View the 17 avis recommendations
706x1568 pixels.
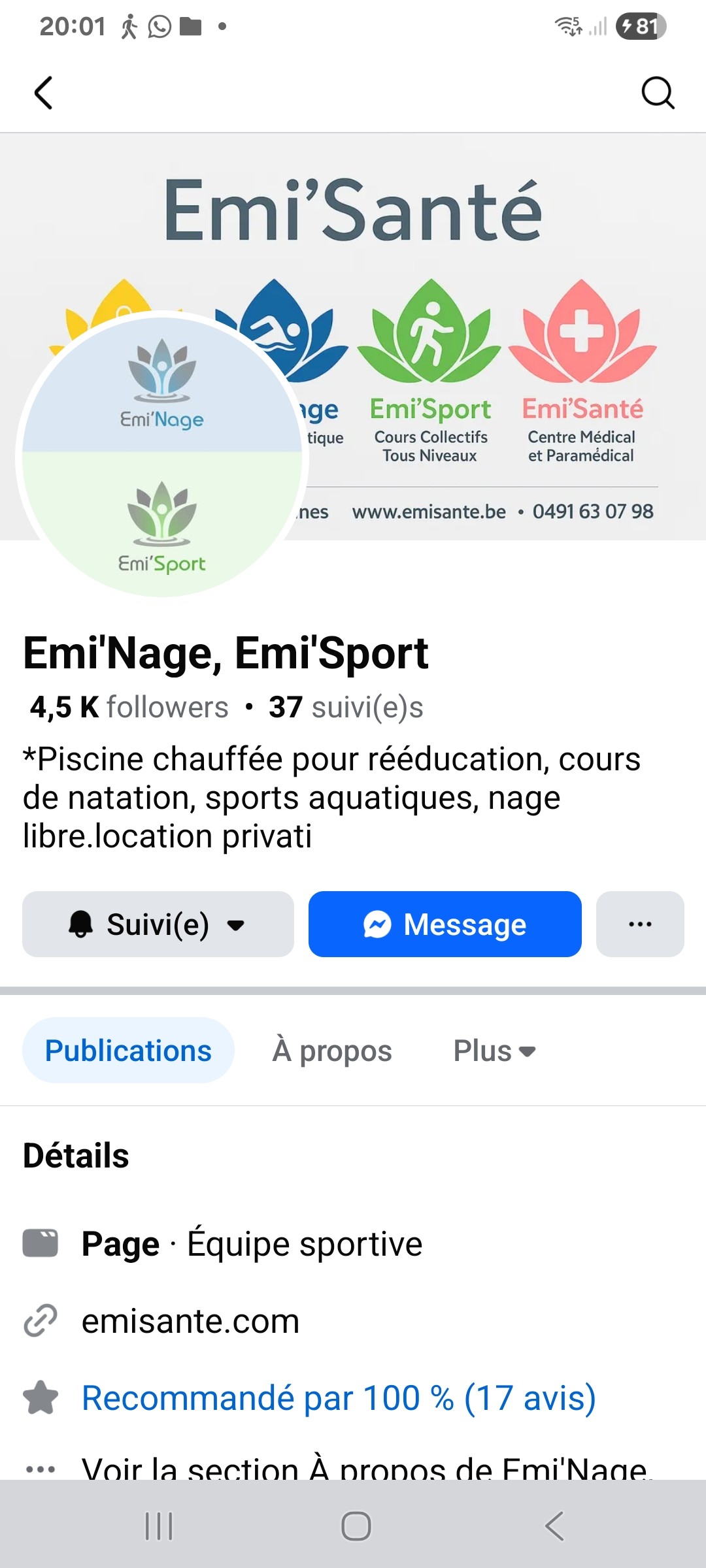(338, 1398)
